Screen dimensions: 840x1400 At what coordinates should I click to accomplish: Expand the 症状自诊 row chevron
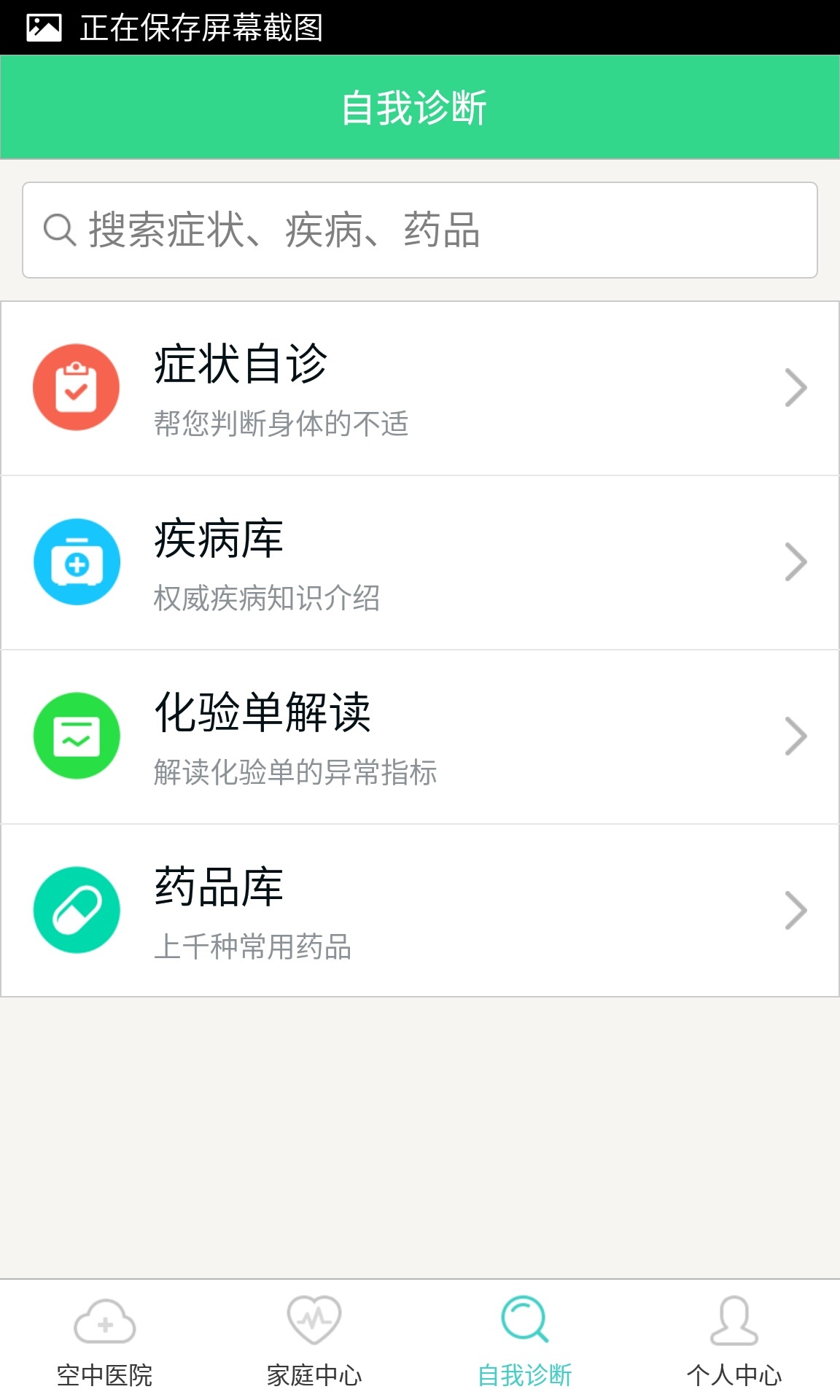click(795, 386)
